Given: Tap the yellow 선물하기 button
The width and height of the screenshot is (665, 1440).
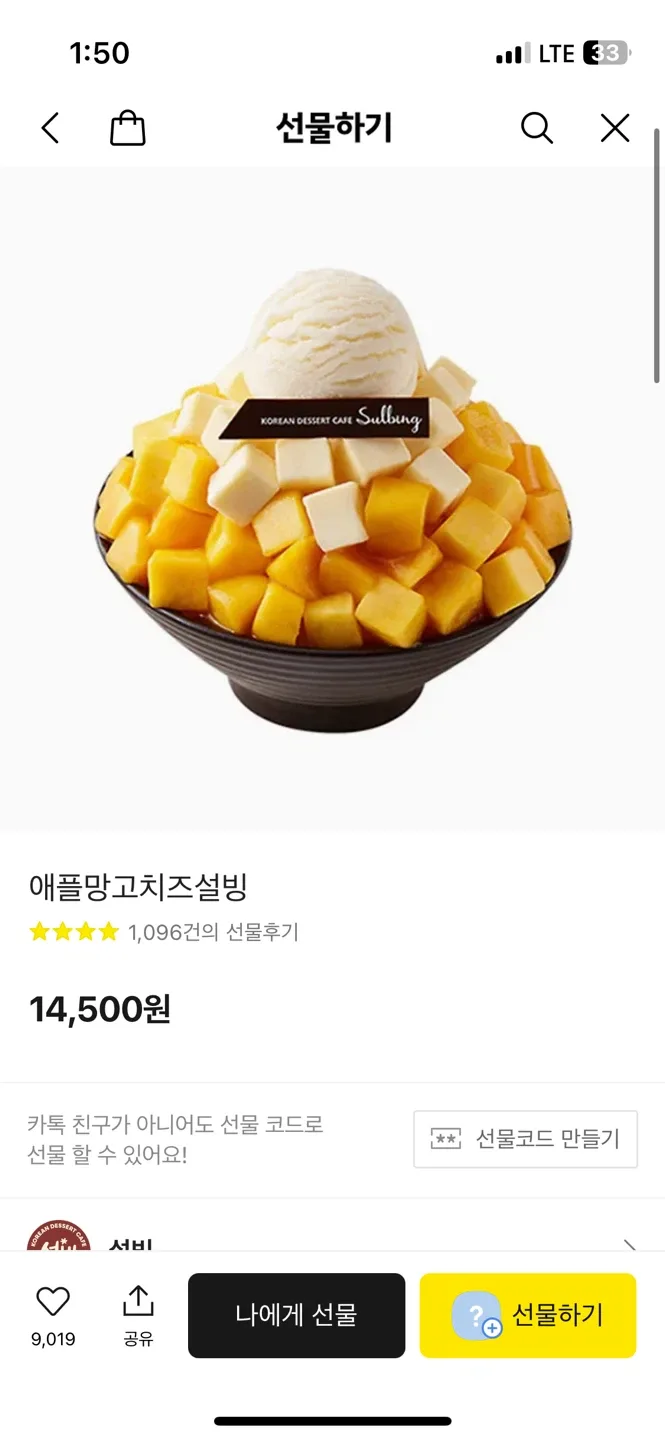Looking at the screenshot, I should [x=527, y=1315].
